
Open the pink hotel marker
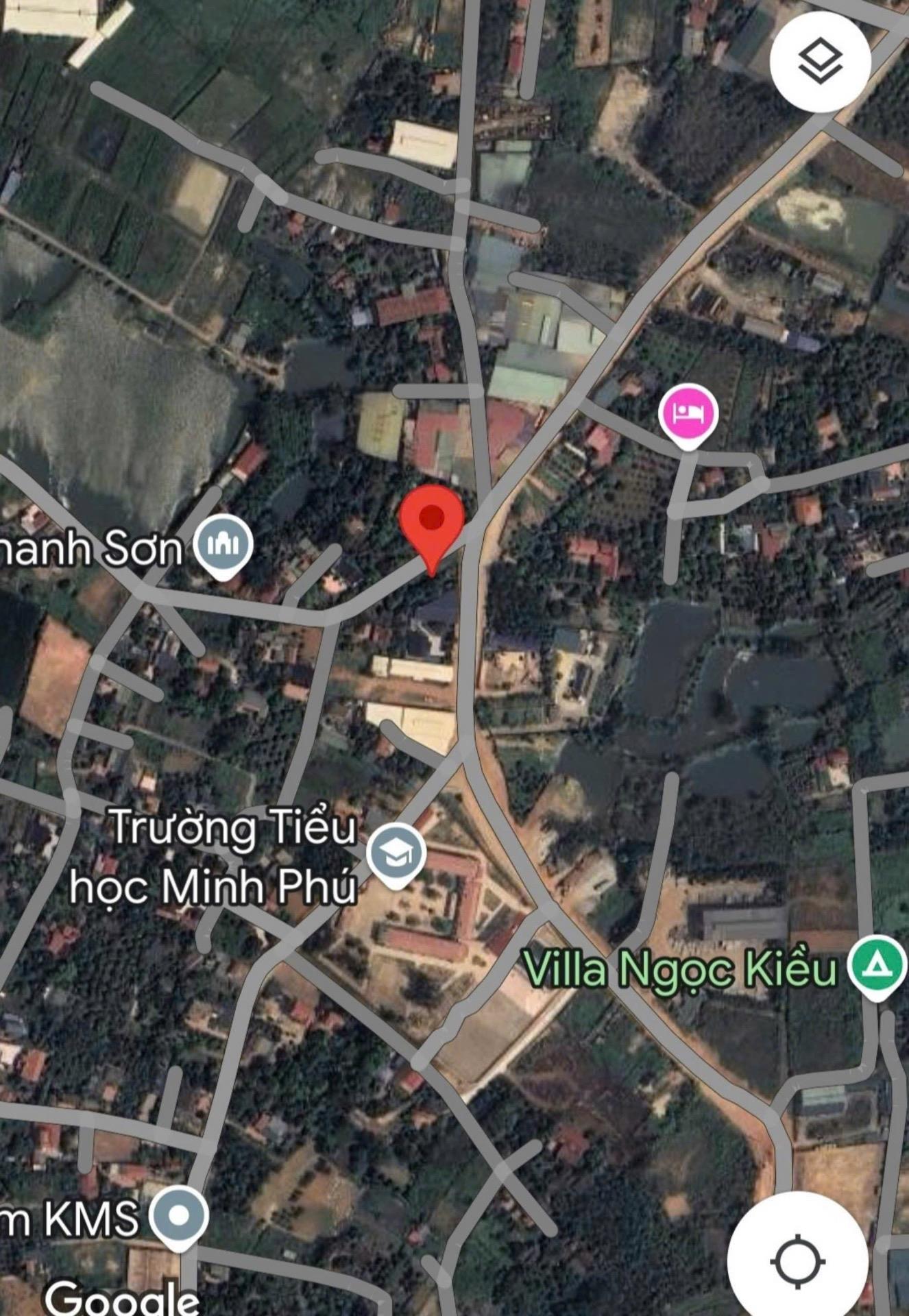click(688, 413)
